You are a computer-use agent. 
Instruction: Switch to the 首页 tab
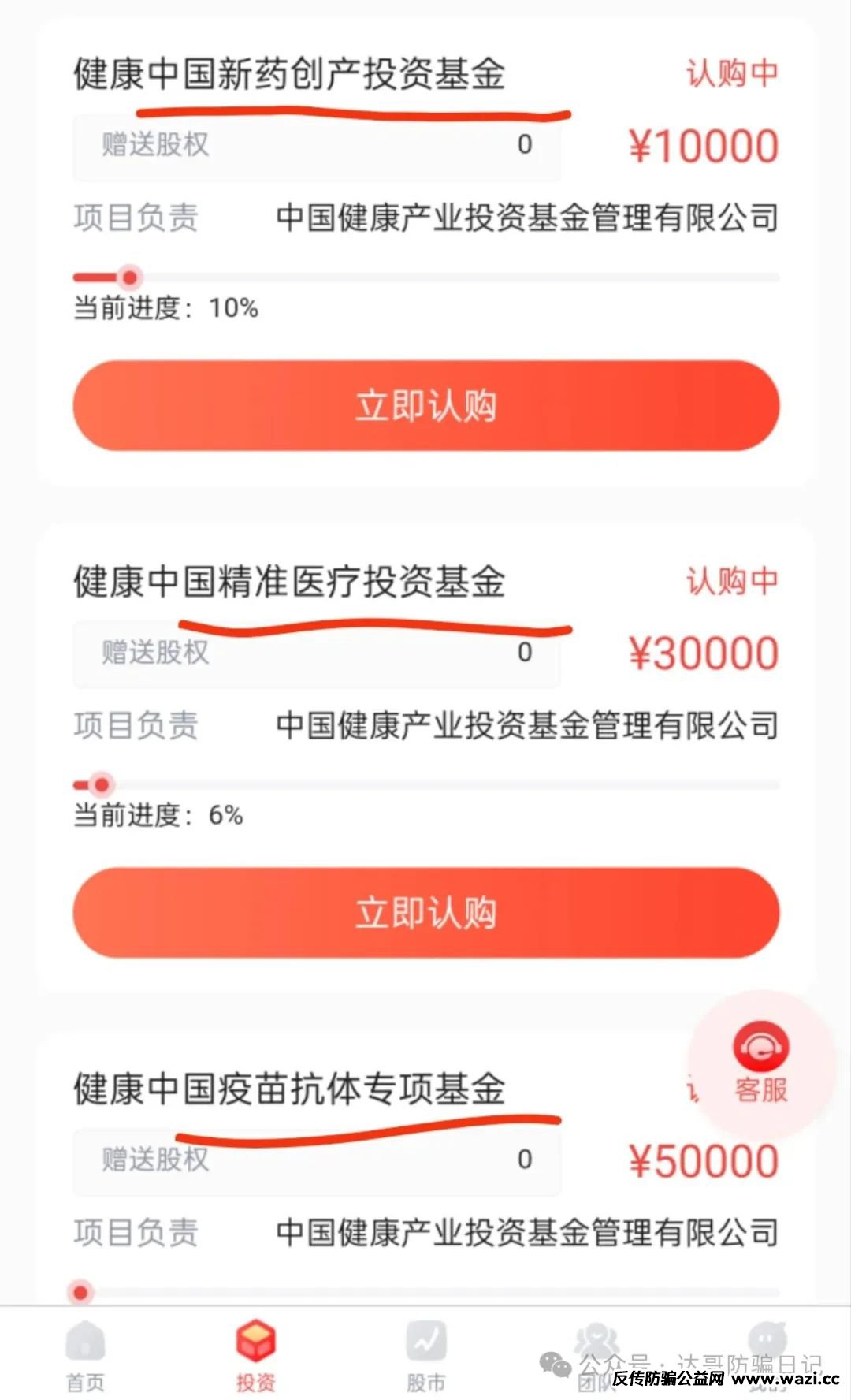[85, 1354]
